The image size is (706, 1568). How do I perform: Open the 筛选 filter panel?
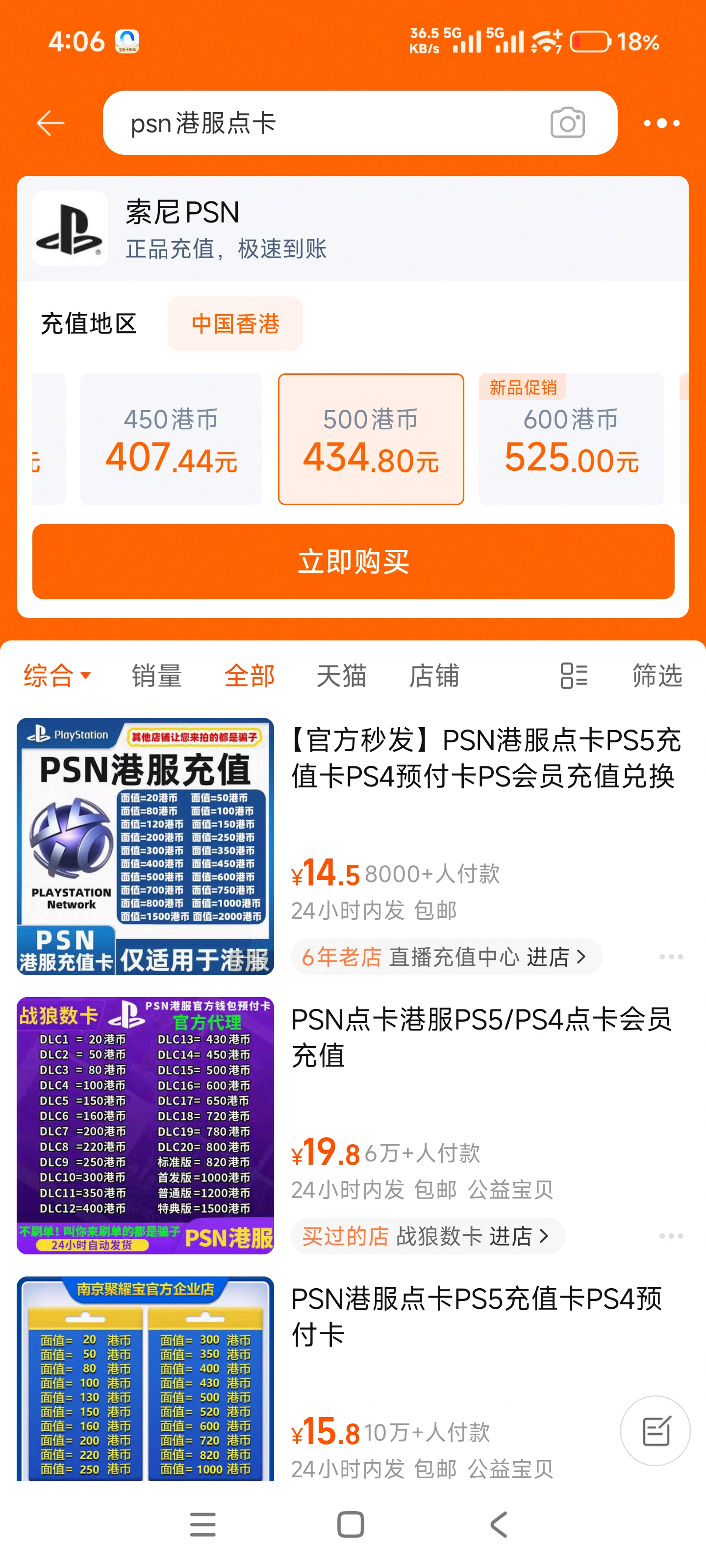656,675
